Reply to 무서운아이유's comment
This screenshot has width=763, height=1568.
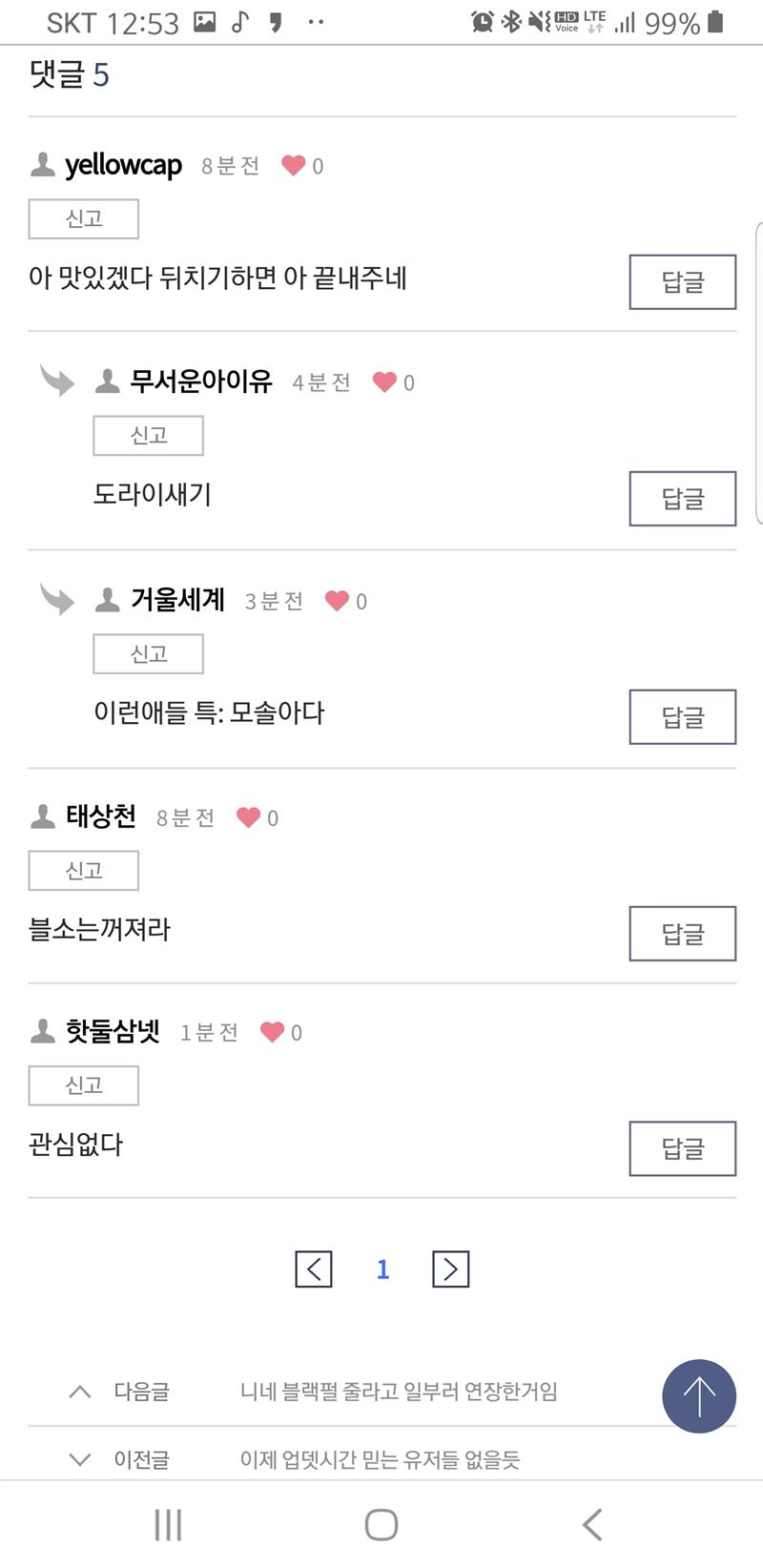coord(682,498)
